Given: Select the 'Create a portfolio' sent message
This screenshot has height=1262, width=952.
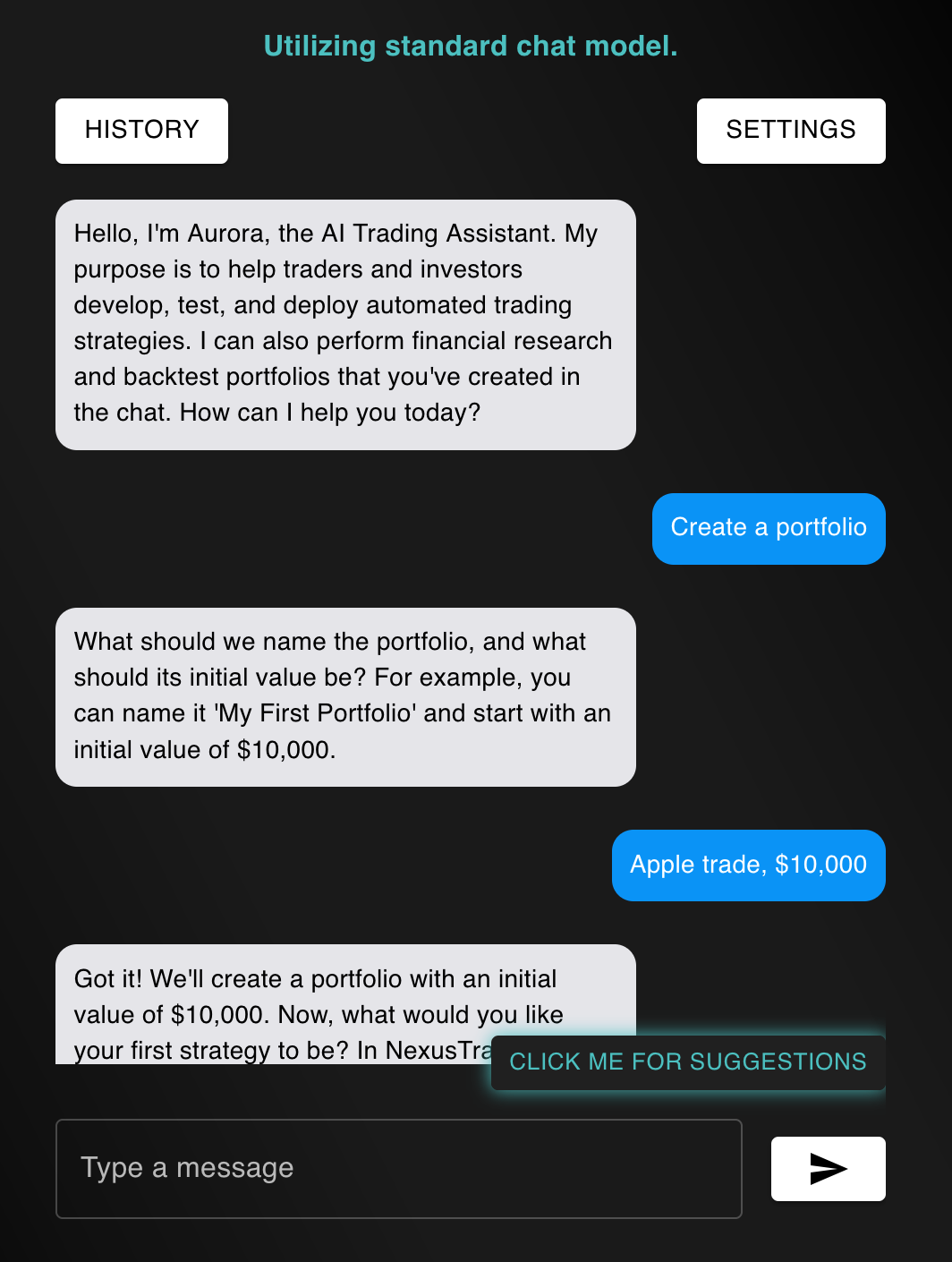Looking at the screenshot, I should [x=768, y=528].
